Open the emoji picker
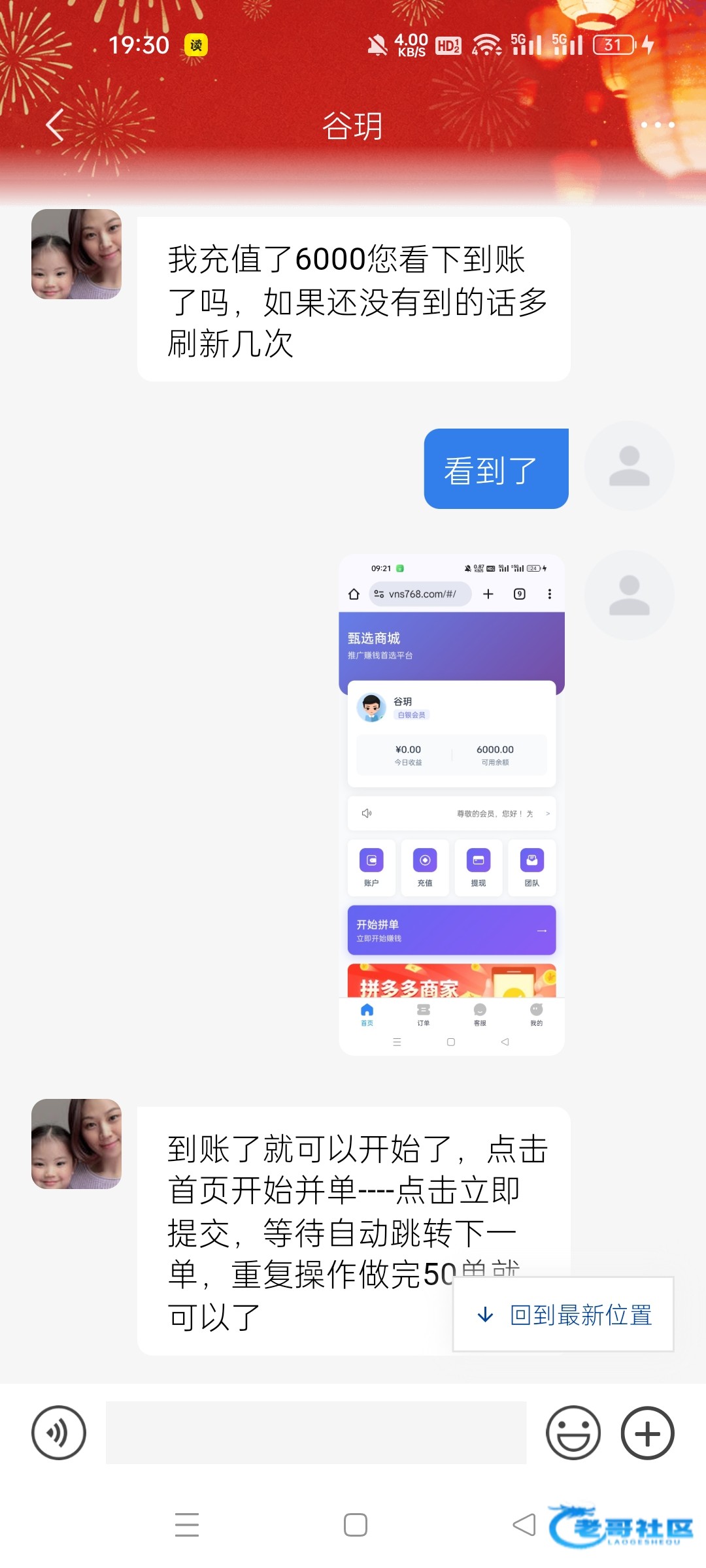This screenshot has height=1568, width=706. coord(573,1433)
